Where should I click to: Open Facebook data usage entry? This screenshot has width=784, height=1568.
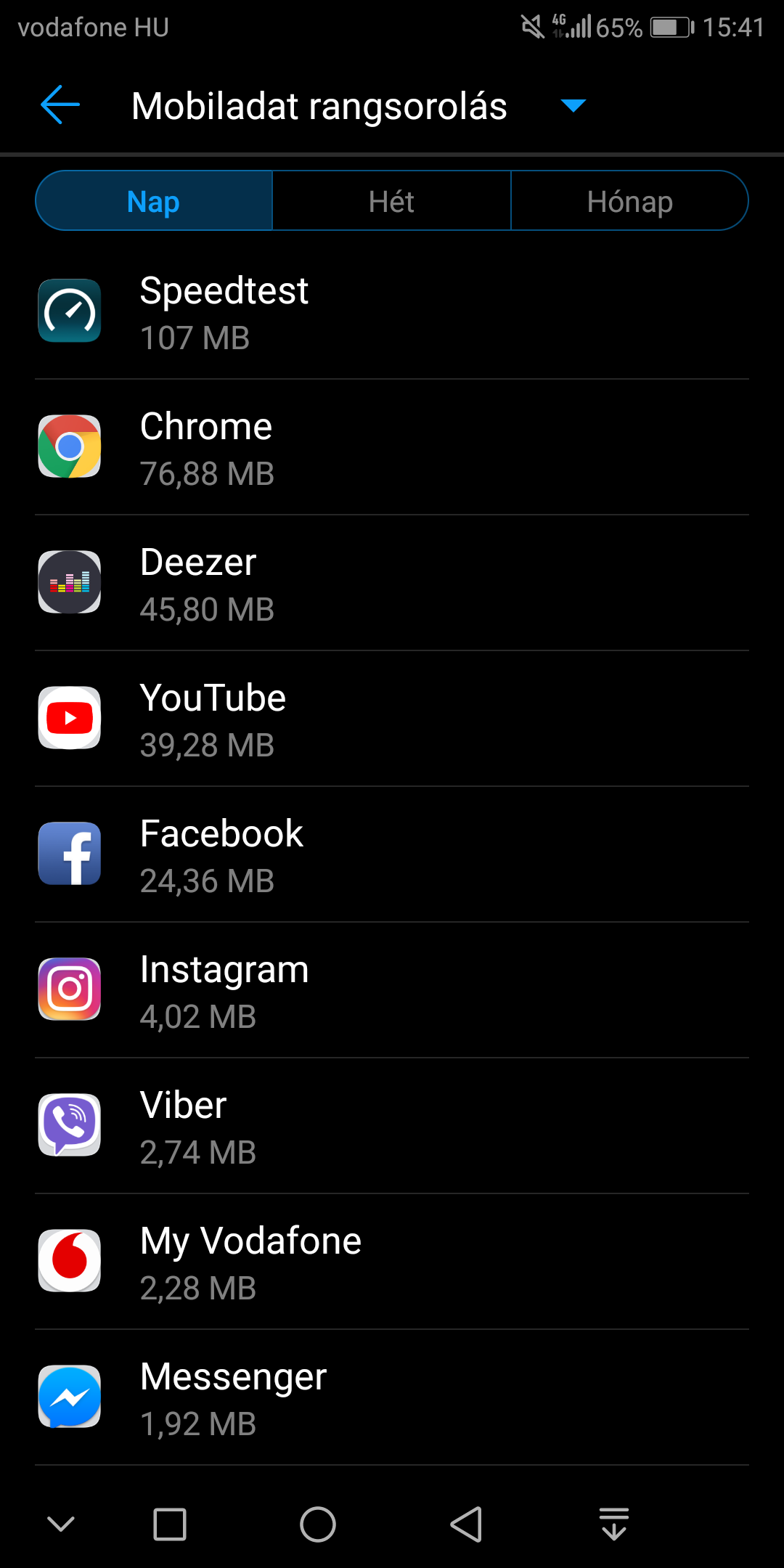click(x=392, y=854)
